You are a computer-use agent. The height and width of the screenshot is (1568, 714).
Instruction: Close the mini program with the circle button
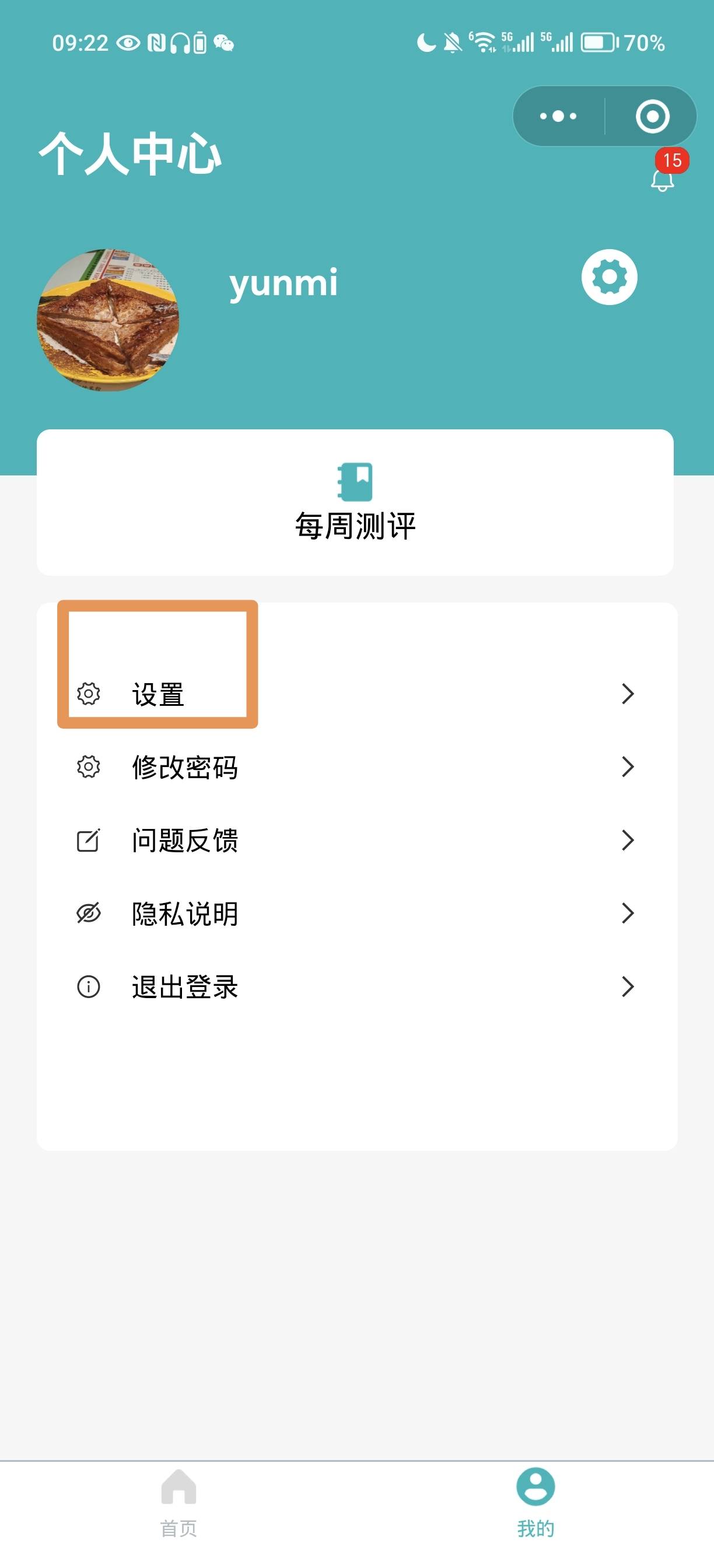(x=652, y=116)
